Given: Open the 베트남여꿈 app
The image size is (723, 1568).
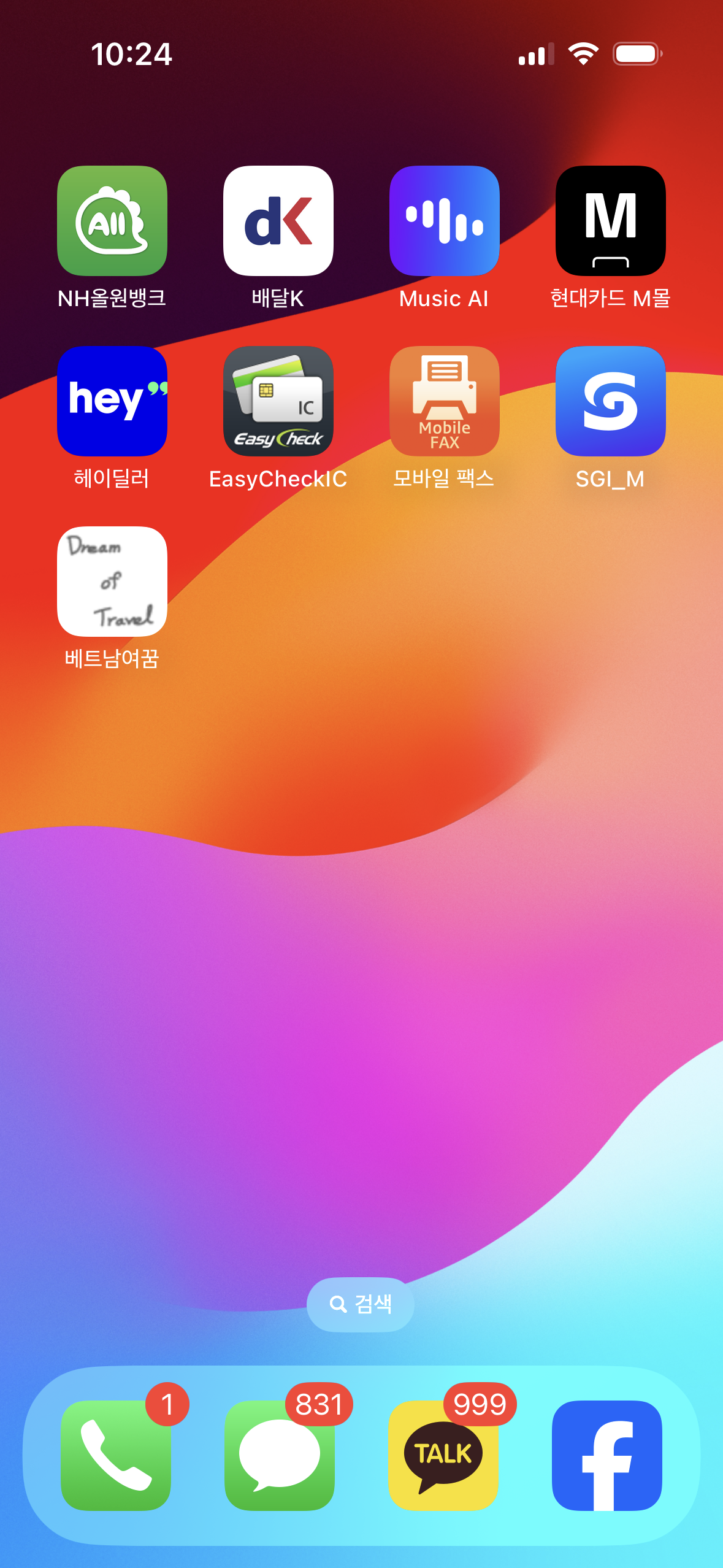Looking at the screenshot, I should 112,582.
